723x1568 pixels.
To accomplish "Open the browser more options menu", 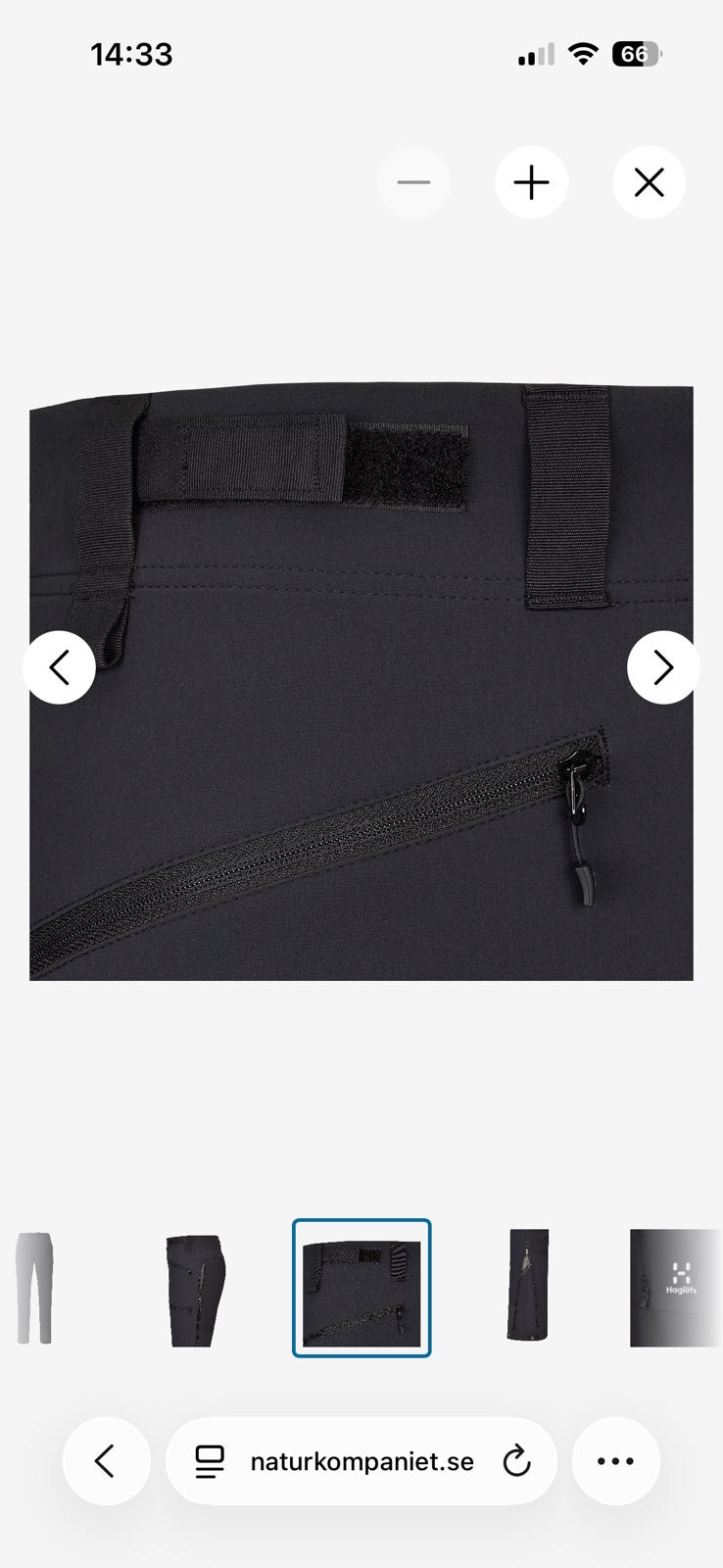I will point(615,1461).
